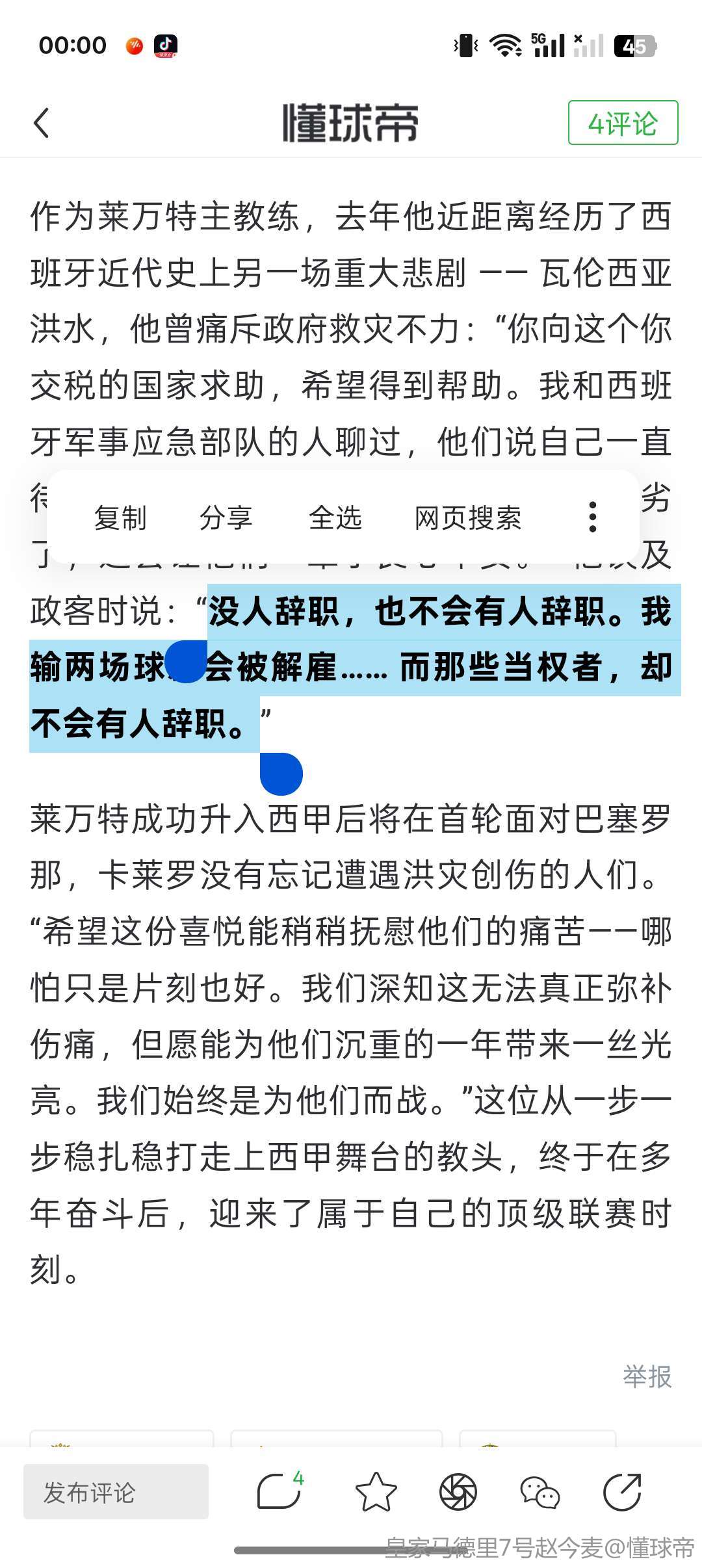This screenshot has width=702, height=1568.
Task: Tap the 发布评论 comment input box
Action: 116,1492
